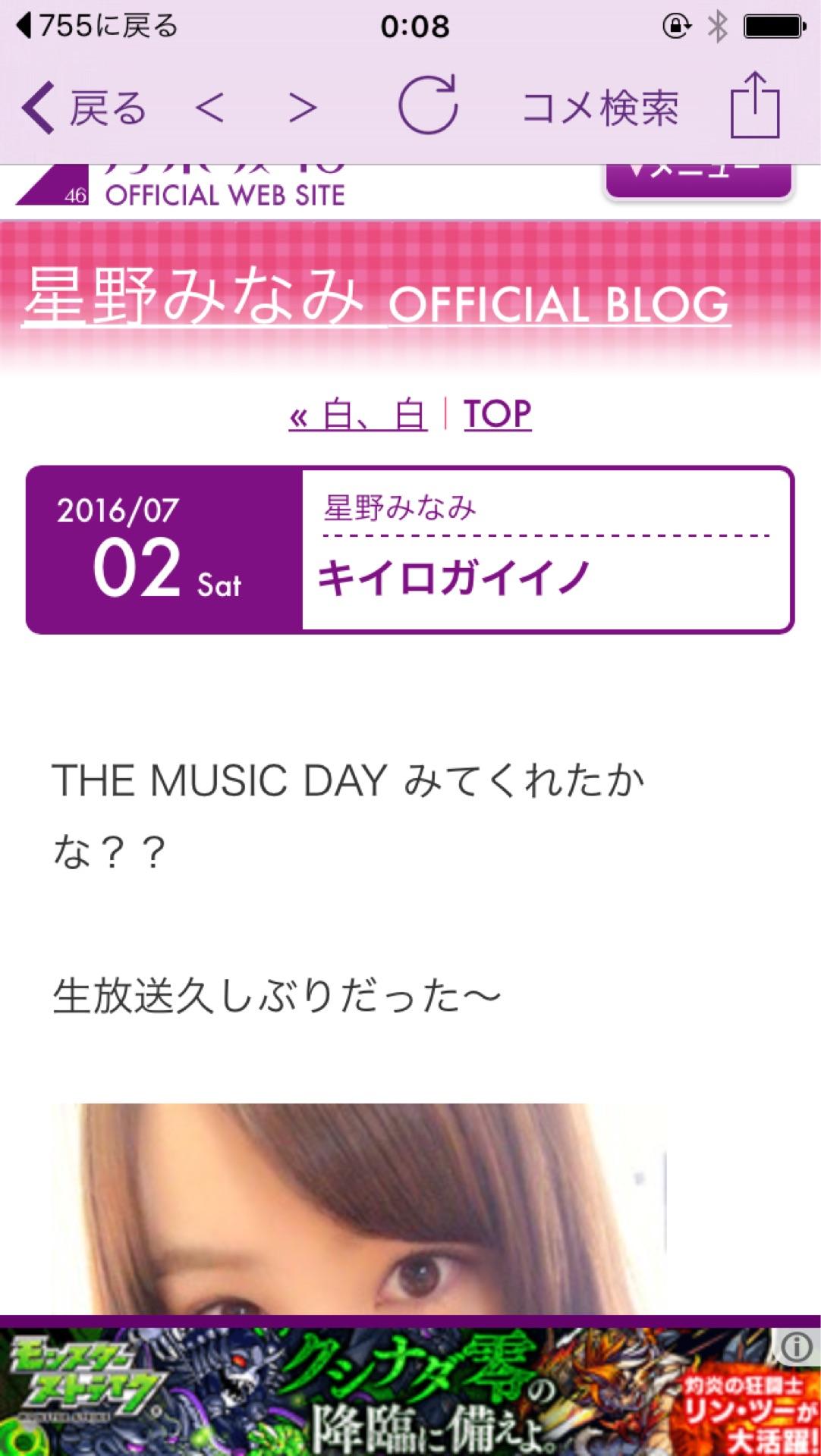Screen dimensions: 821x1456
Task: Open 星野みなみ OFFICIAL BLOG header link
Action: [x=376, y=298]
